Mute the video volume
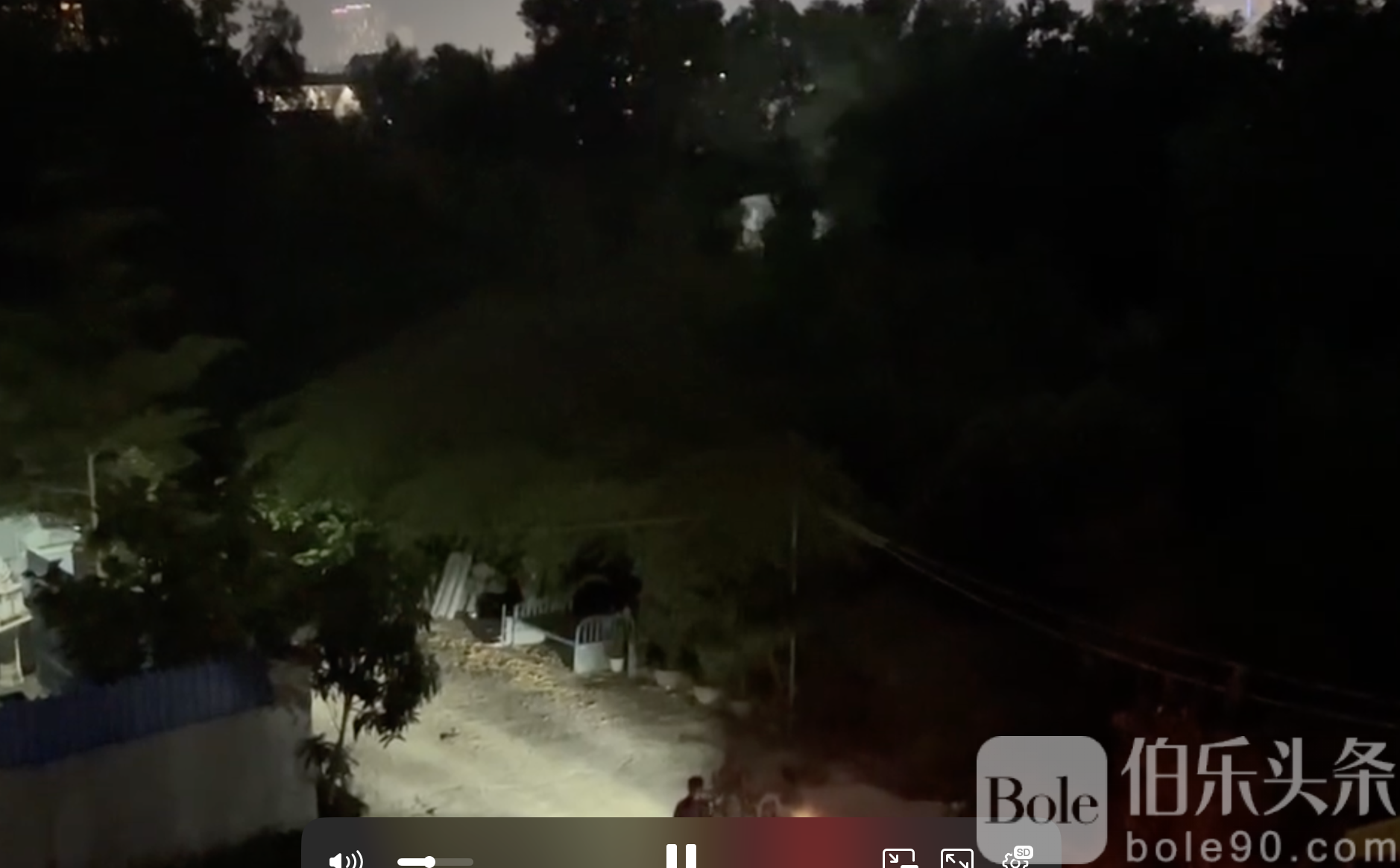 pos(345,860)
